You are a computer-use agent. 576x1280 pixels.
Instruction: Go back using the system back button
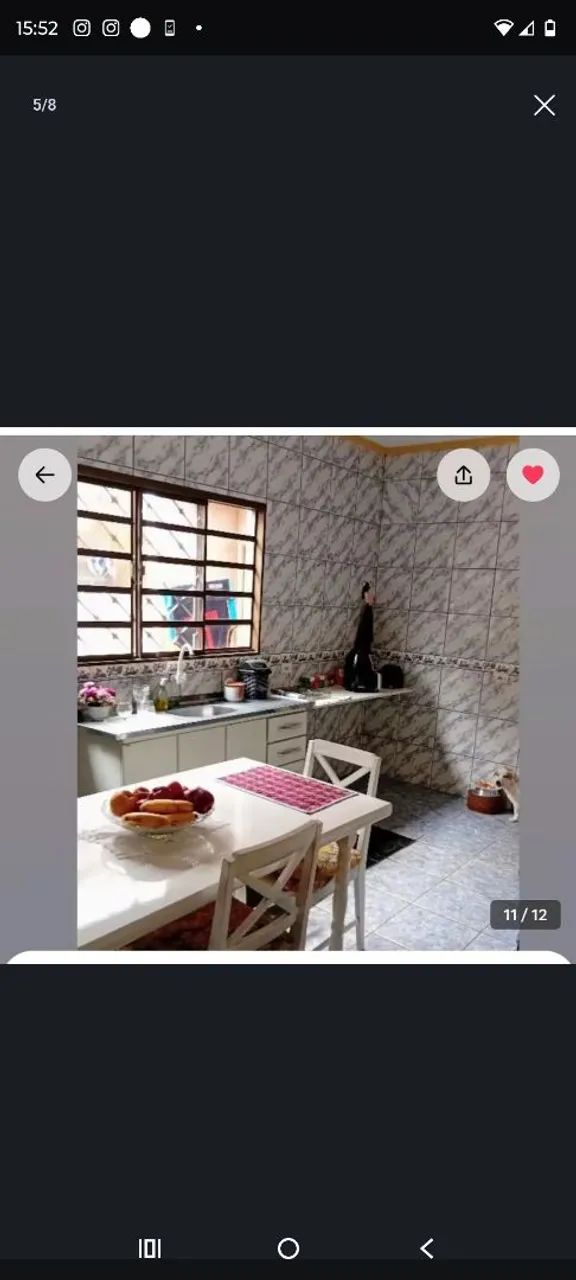pos(427,1248)
